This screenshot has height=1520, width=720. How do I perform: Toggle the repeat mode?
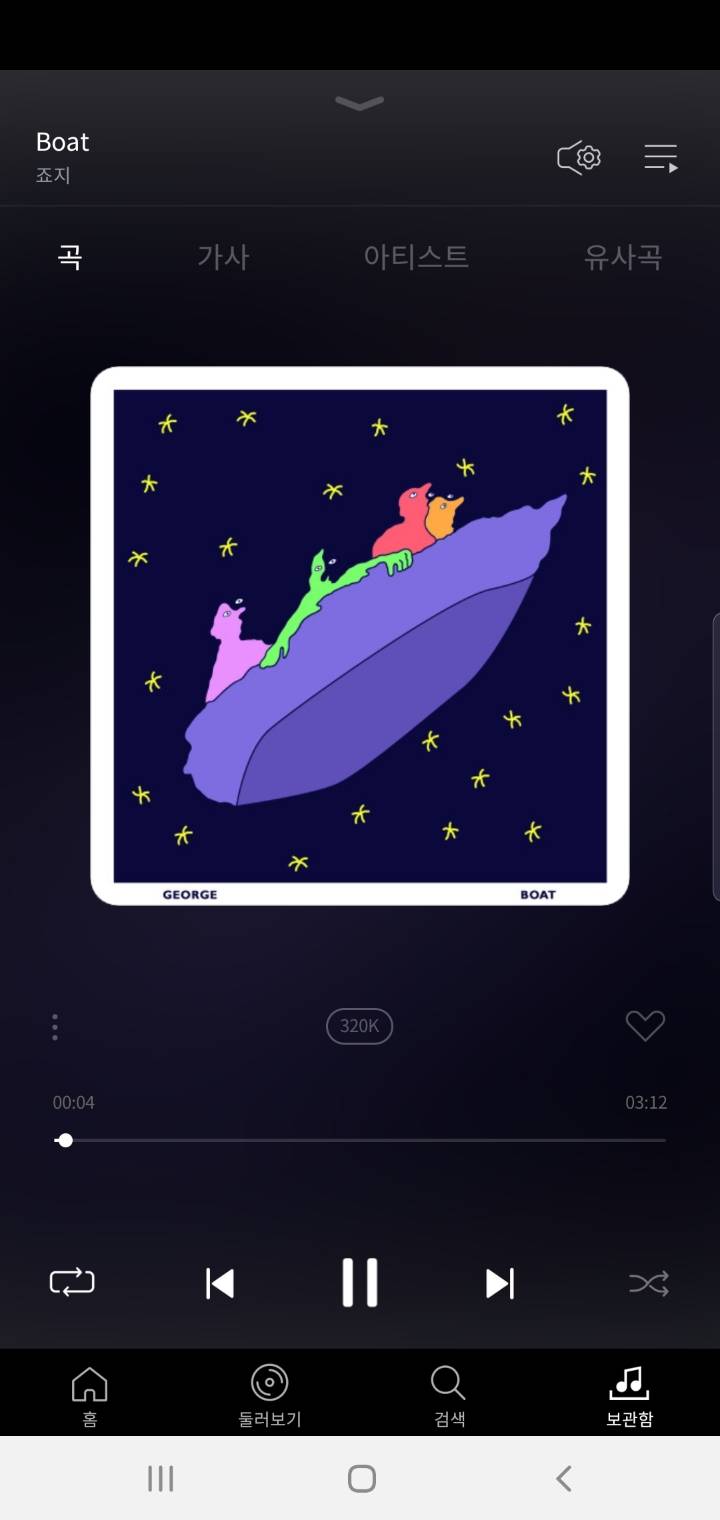[72, 1282]
